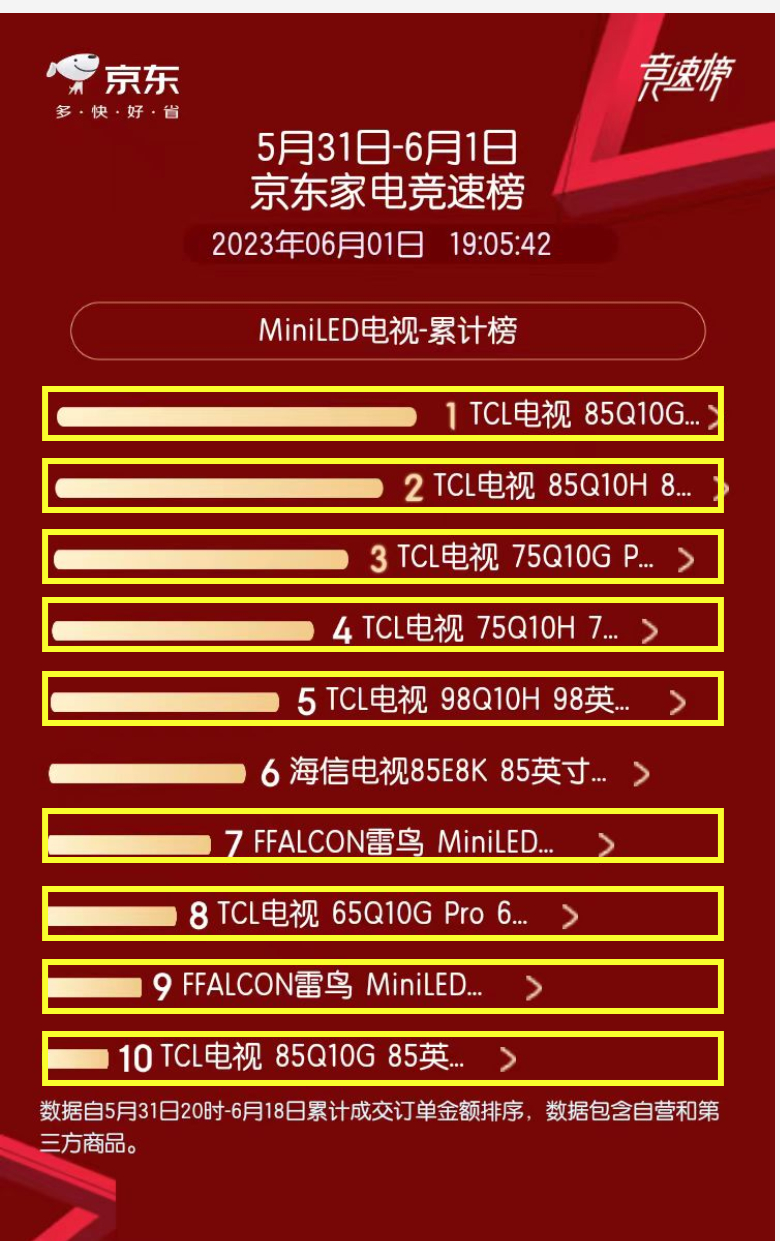View rank 4 TCL电视 75Q10H product
This screenshot has width=780, height=1241.
click(x=490, y=629)
